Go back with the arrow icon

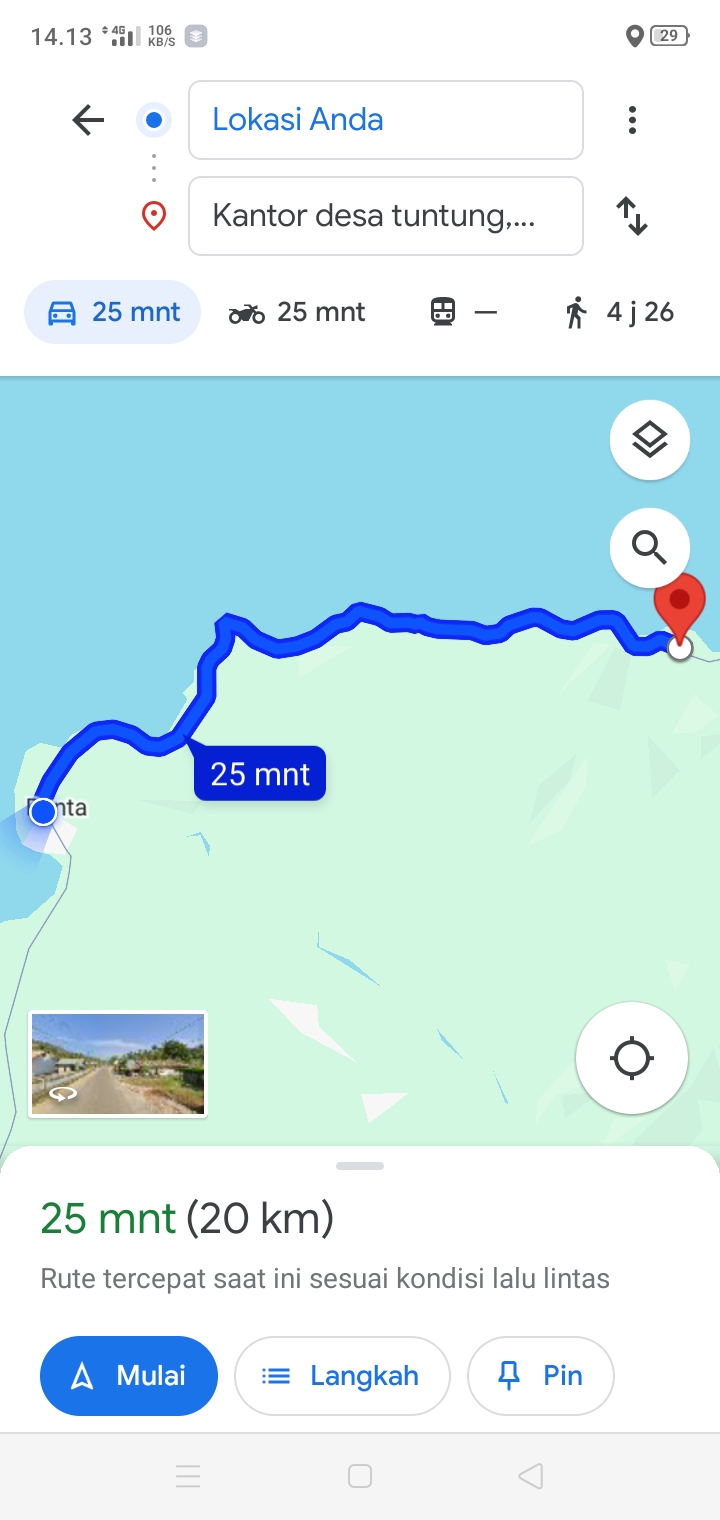(88, 121)
